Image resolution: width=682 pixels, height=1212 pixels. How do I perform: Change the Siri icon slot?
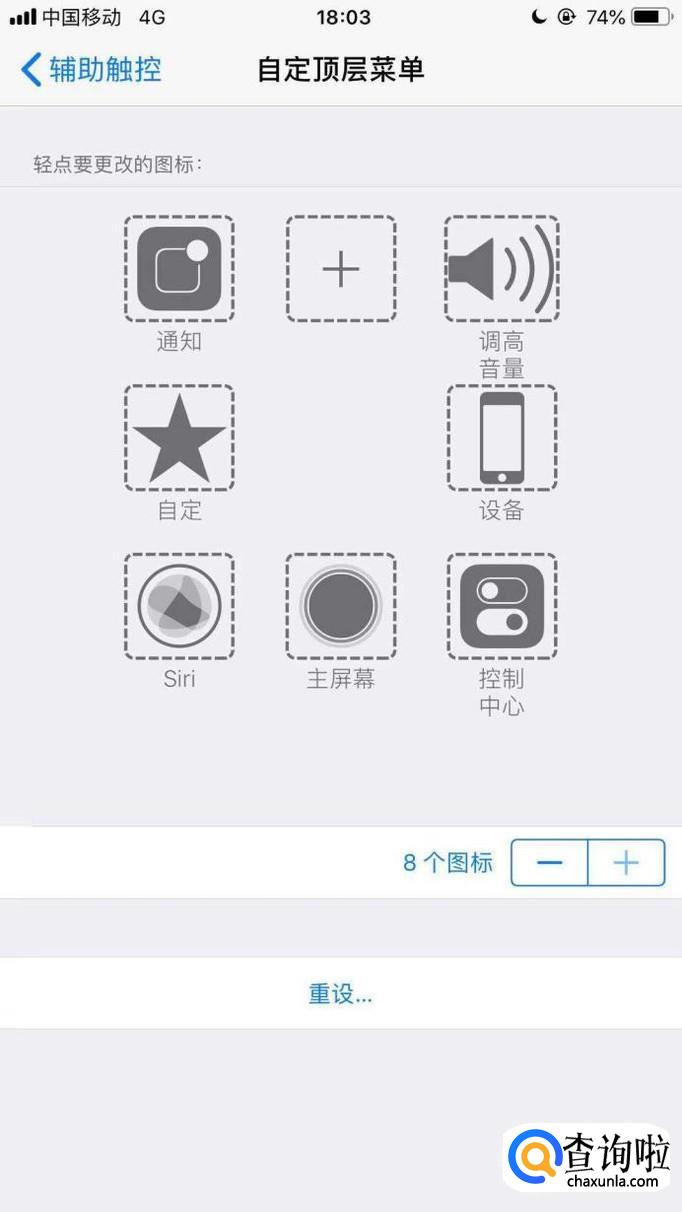coord(179,607)
